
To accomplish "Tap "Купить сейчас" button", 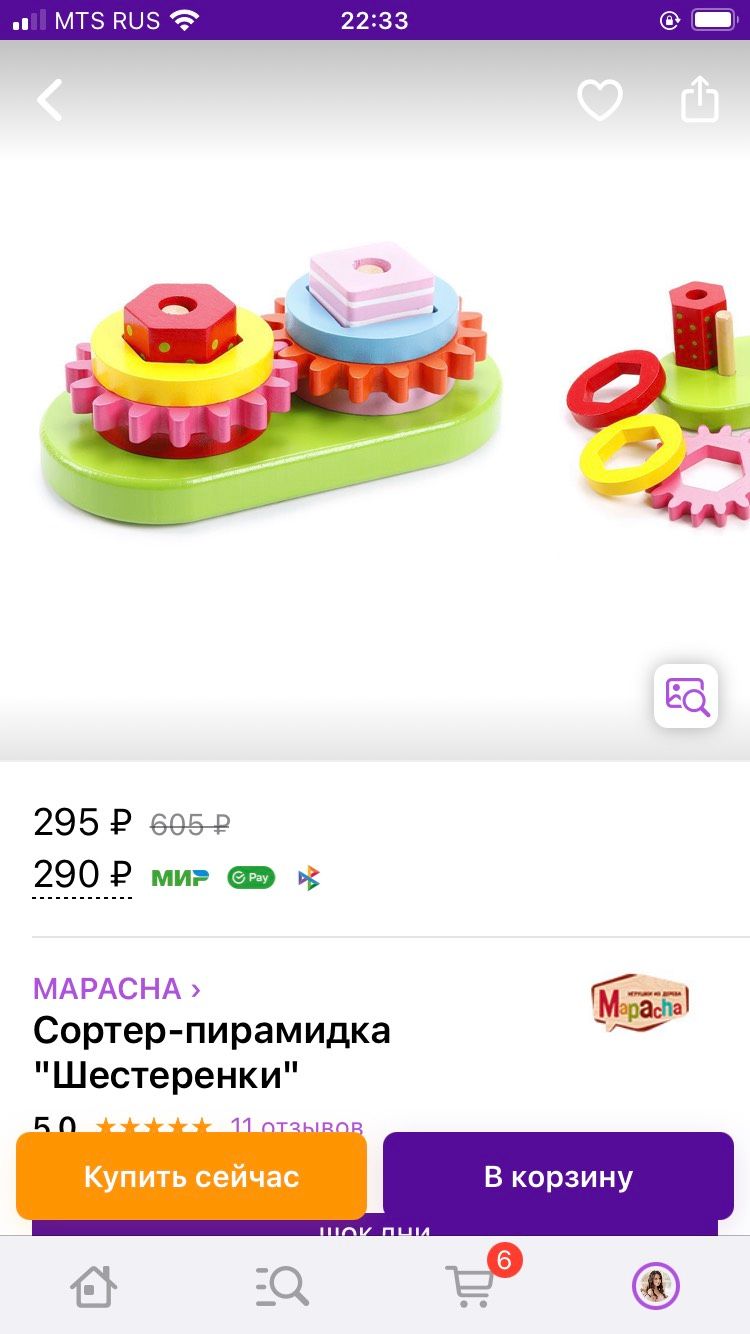I will tap(191, 1176).
